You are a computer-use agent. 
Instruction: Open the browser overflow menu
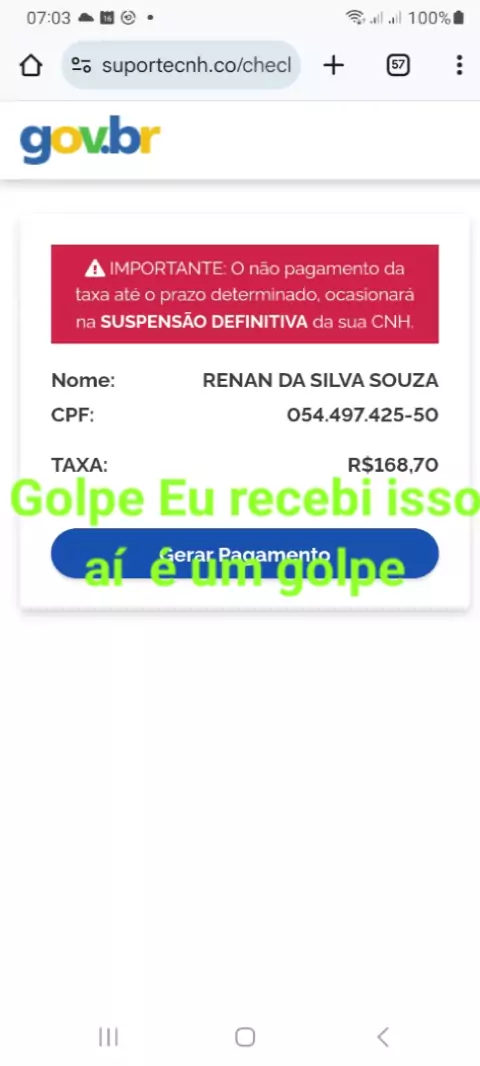pyautogui.click(x=460, y=65)
